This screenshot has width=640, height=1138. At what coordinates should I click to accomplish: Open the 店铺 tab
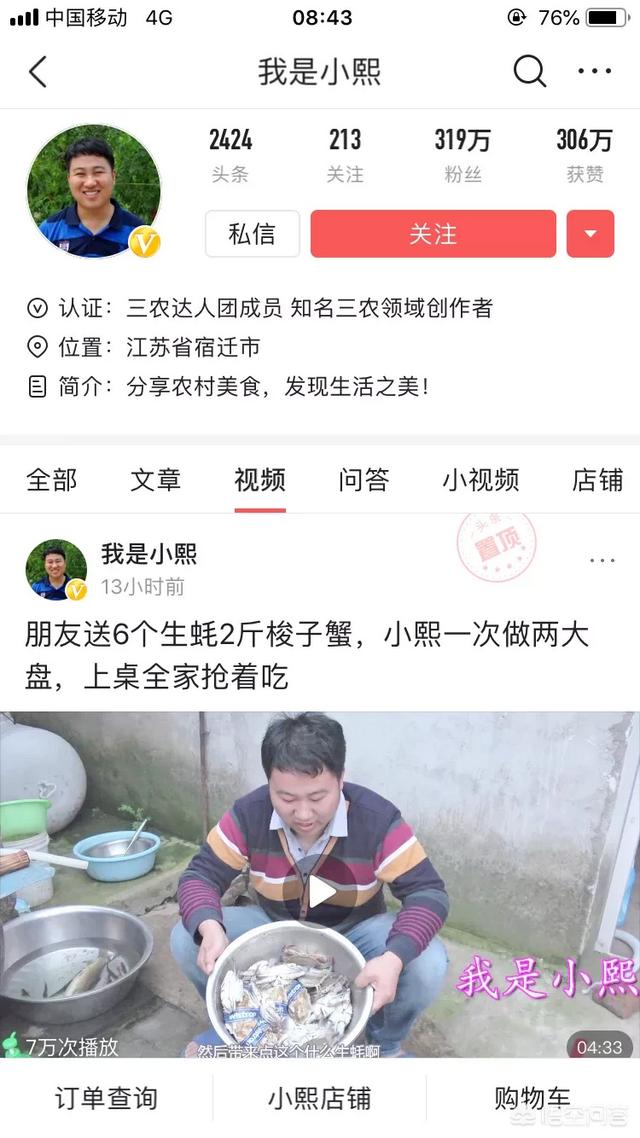598,480
